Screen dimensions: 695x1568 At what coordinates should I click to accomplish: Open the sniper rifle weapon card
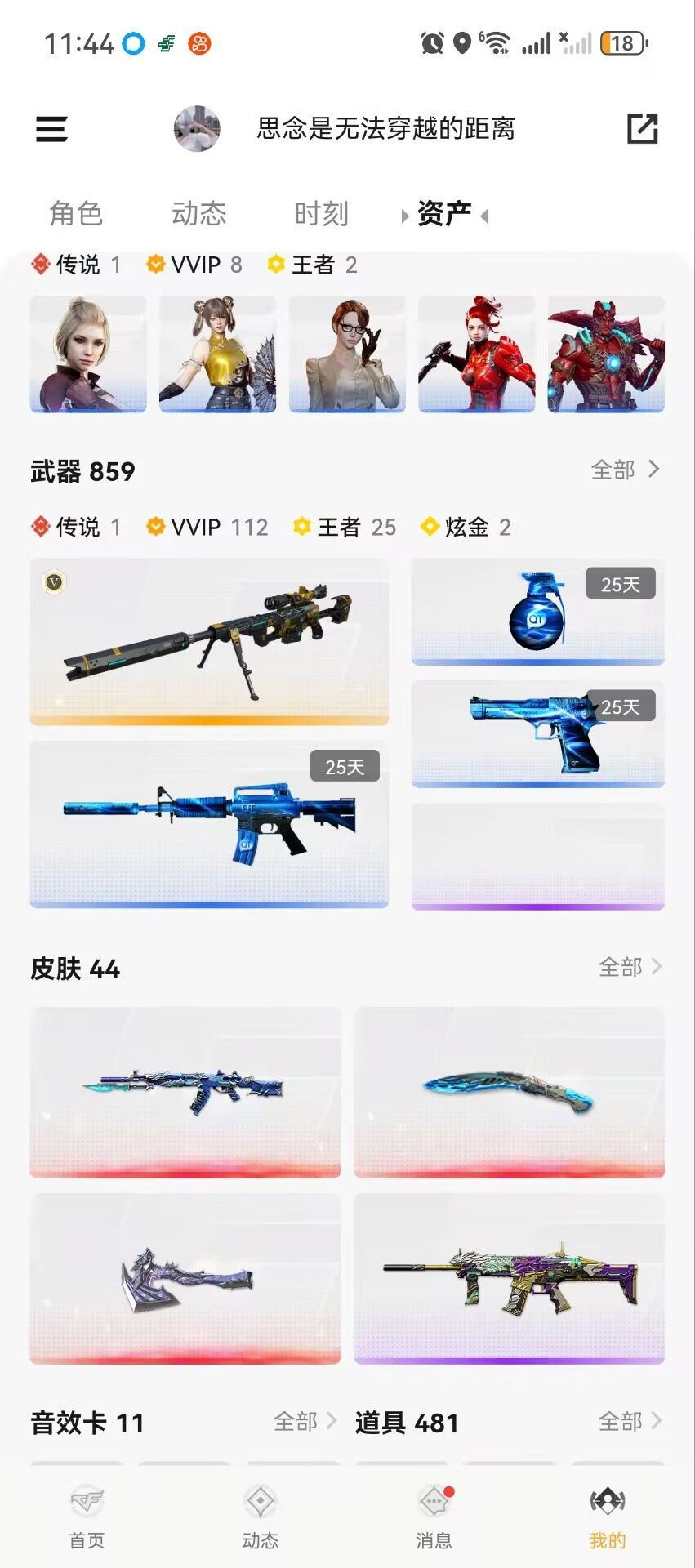coord(209,642)
